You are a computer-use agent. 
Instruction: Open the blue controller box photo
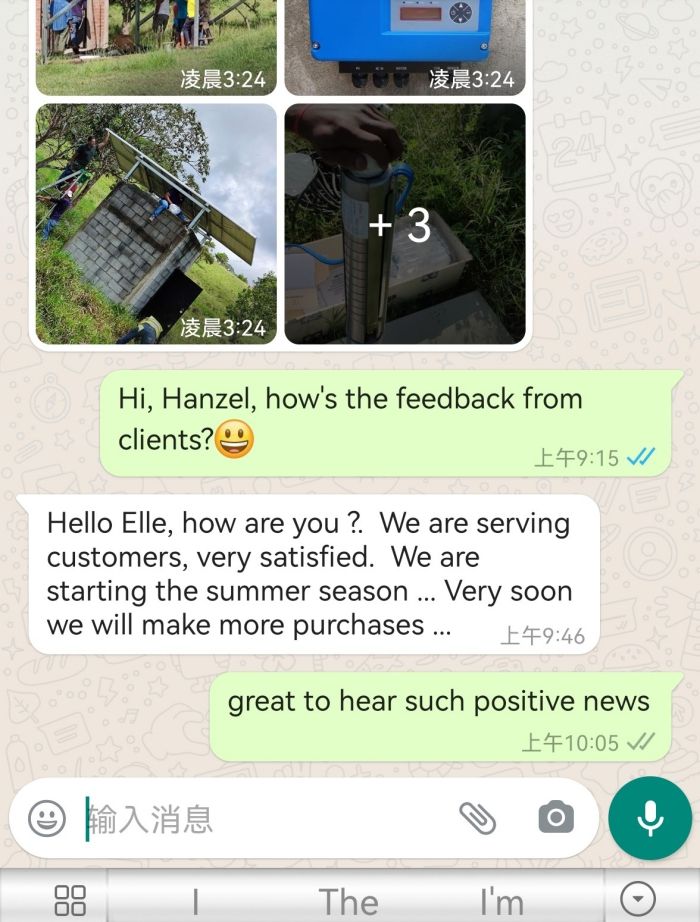405,45
